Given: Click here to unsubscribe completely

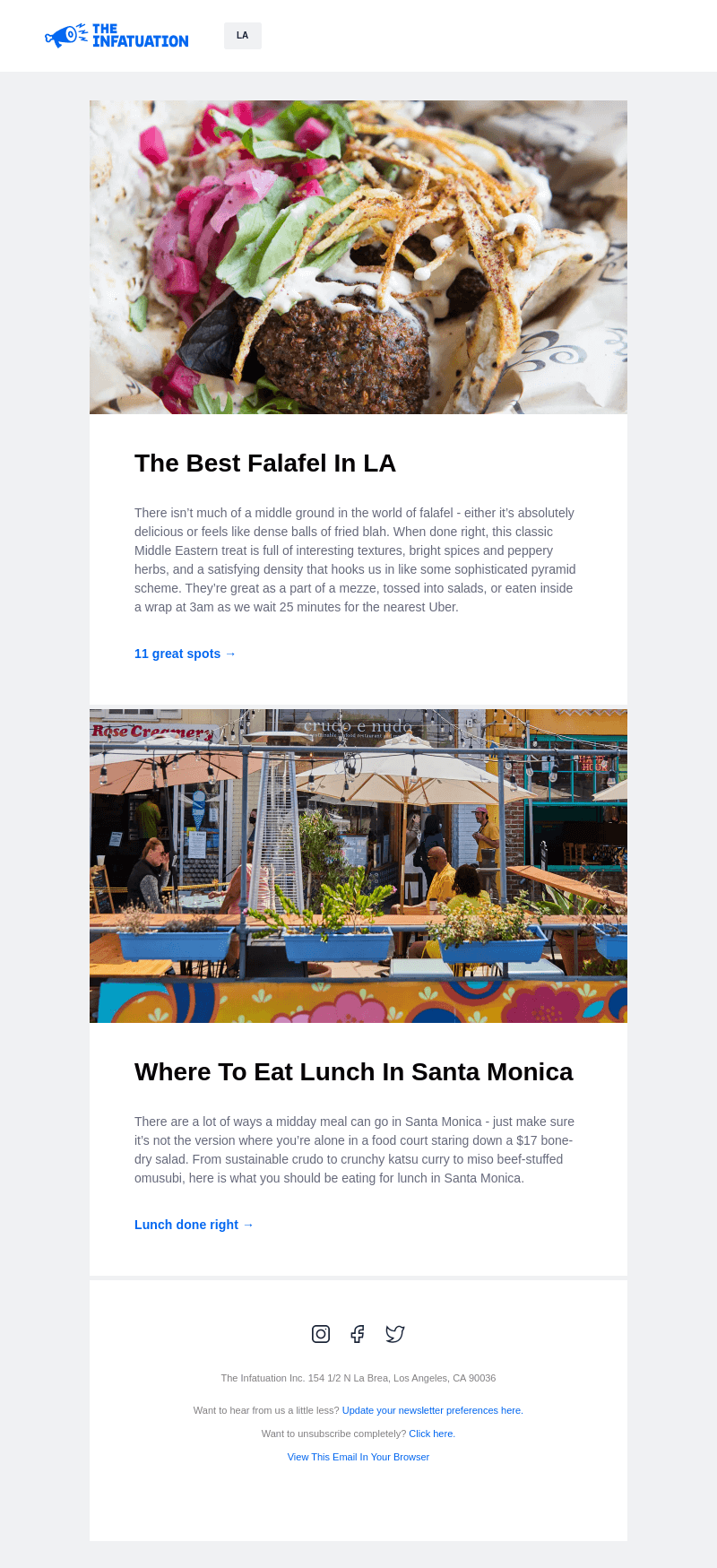Looking at the screenshot, I should [x=432, y=1434].
